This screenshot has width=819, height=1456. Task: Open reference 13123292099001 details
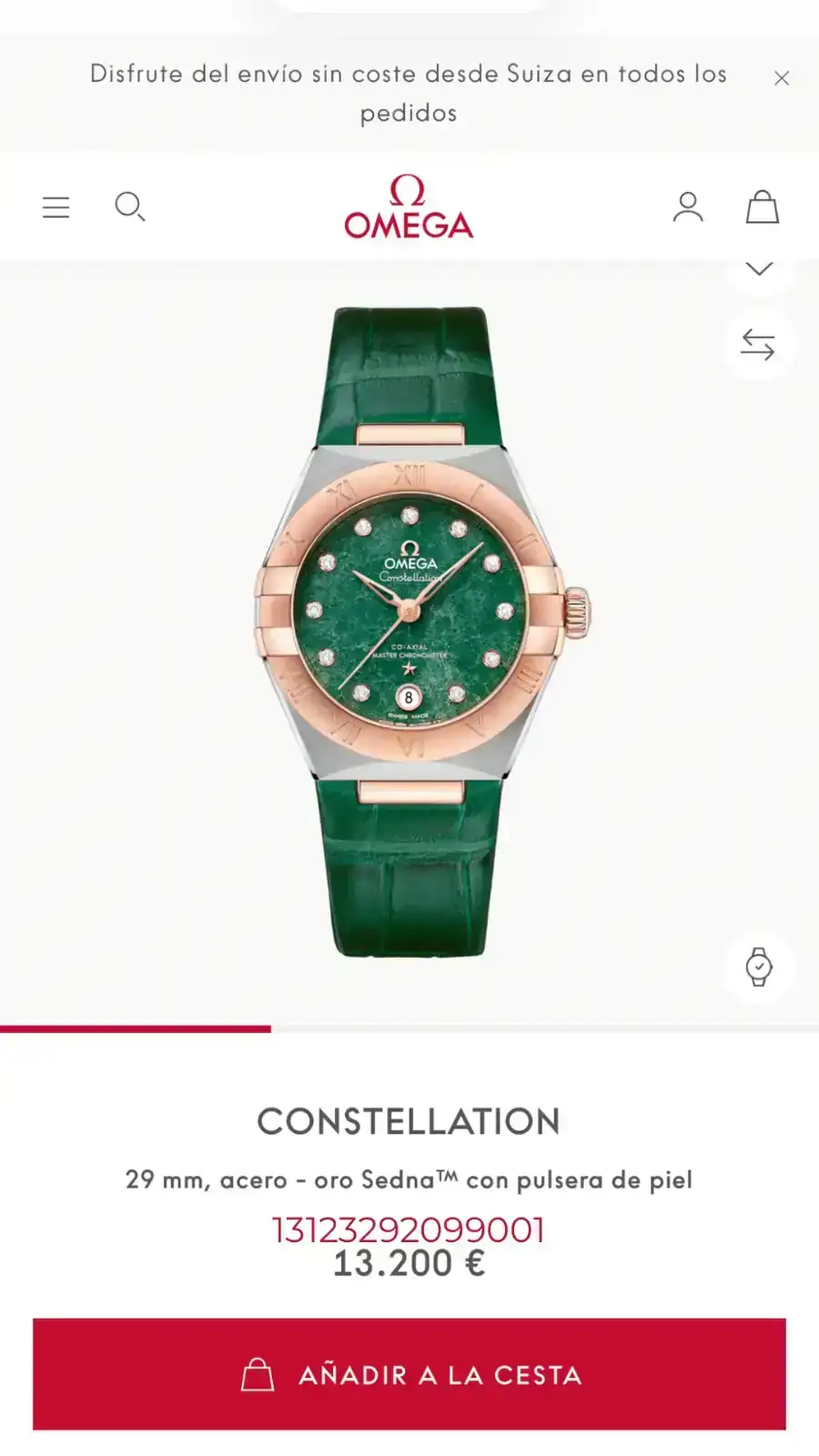[x=409, y=1228]
